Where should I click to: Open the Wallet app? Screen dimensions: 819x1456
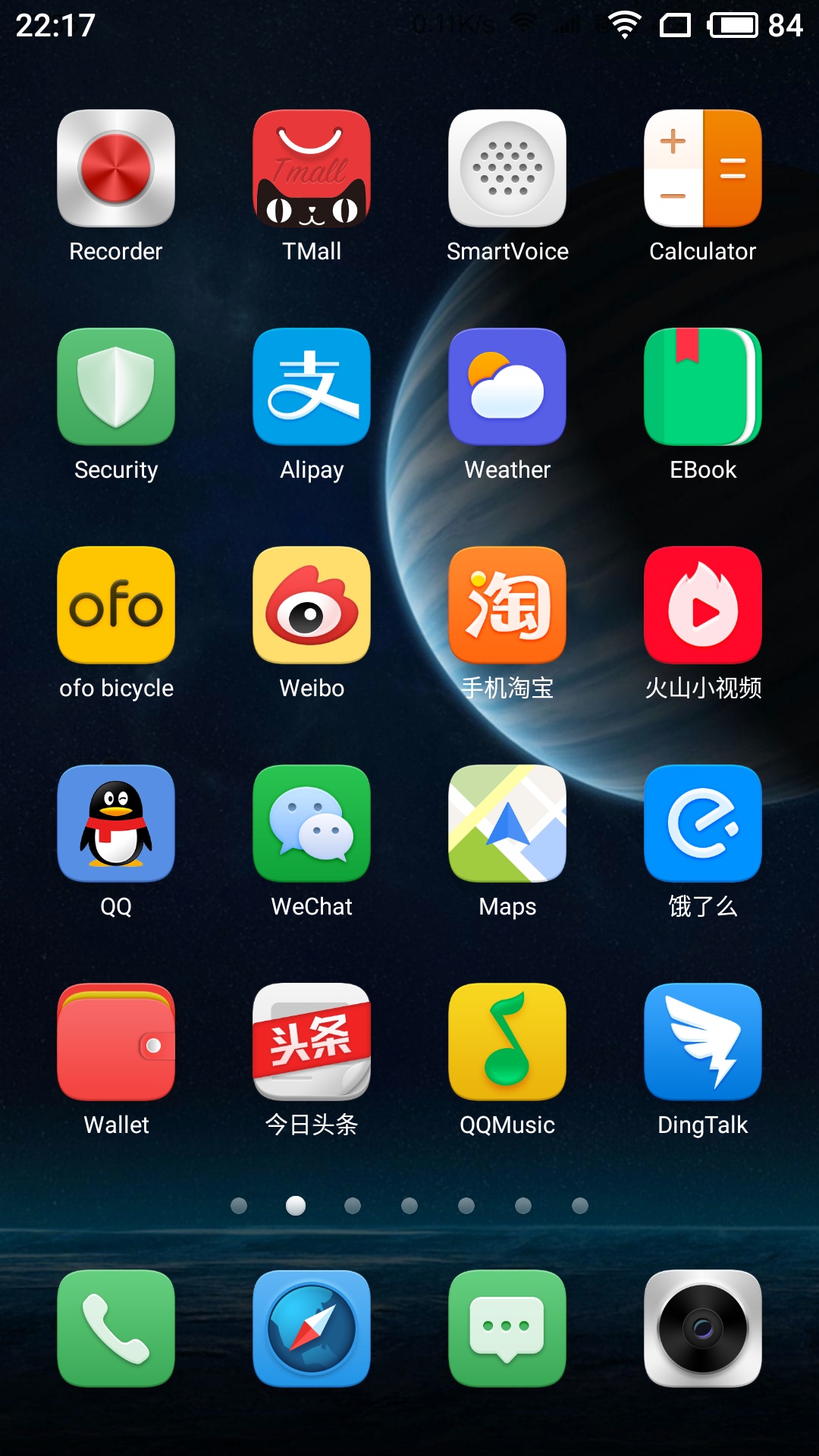[116, 1042]
